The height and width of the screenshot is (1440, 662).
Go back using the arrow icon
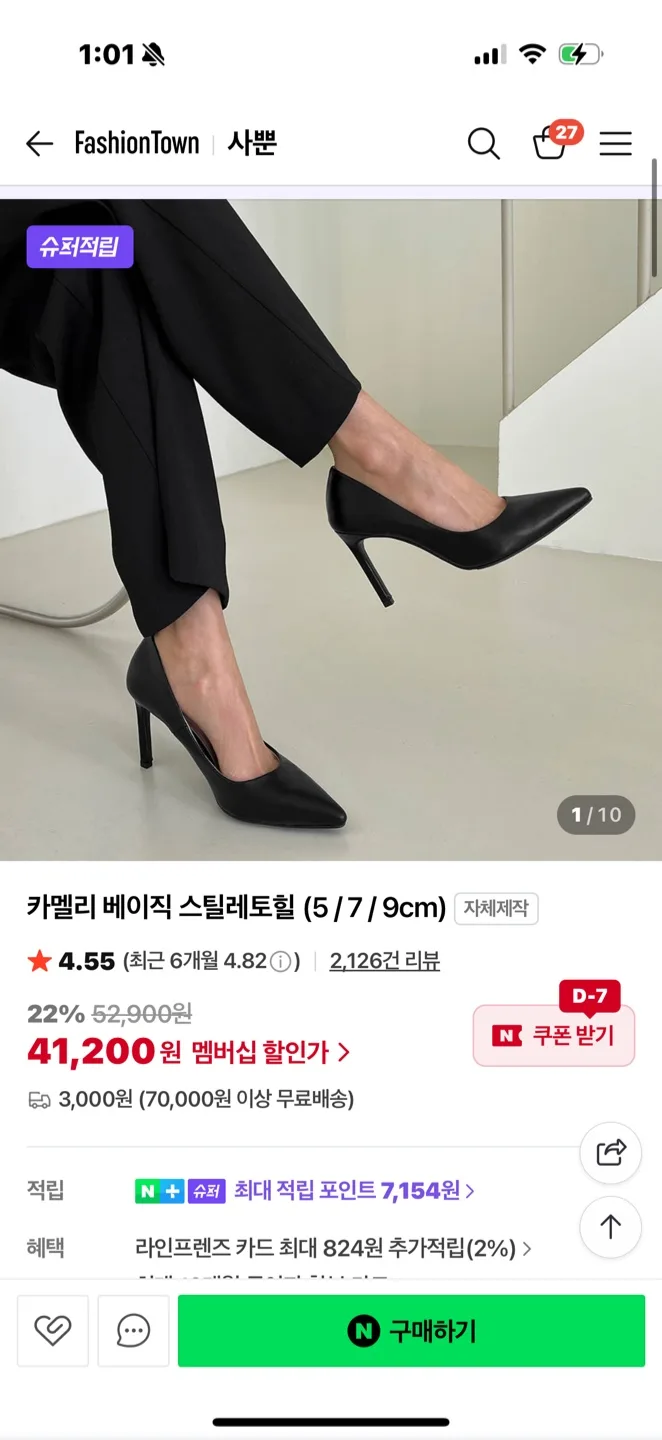click(39, 144)
